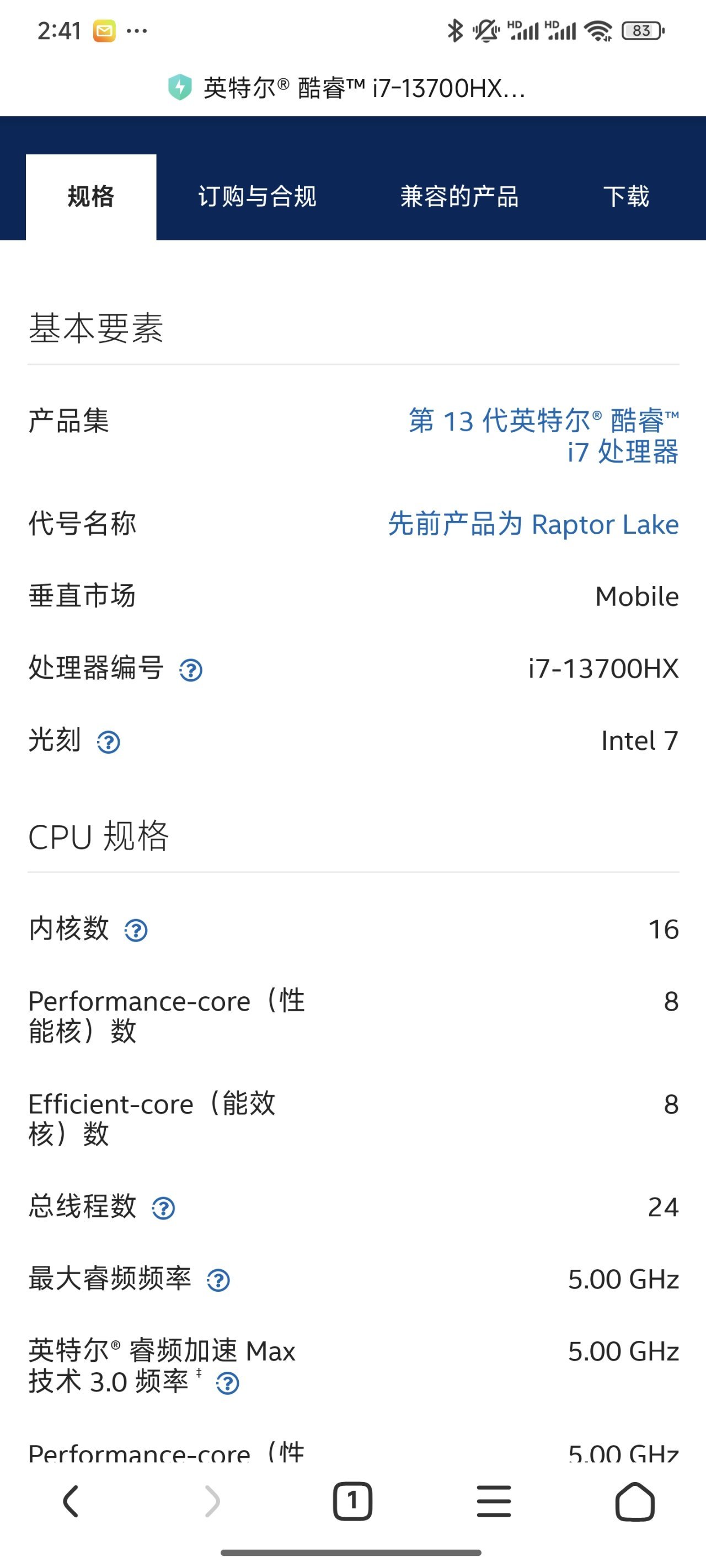
Task: Tap the green shield security icon
Action: (x=180, y=88)
